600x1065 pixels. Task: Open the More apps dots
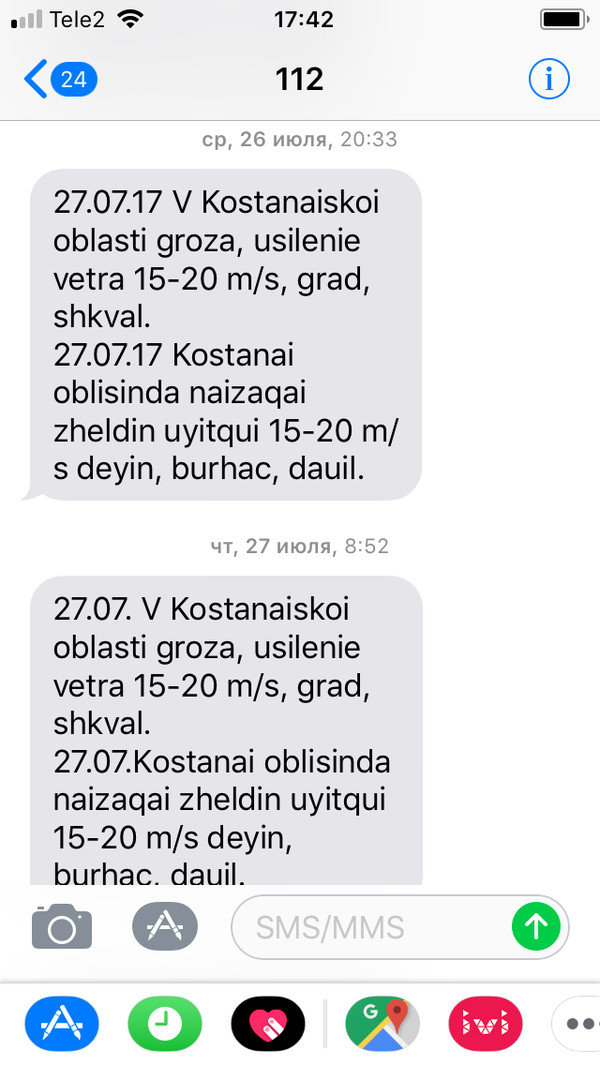[x=578, y=1023]
